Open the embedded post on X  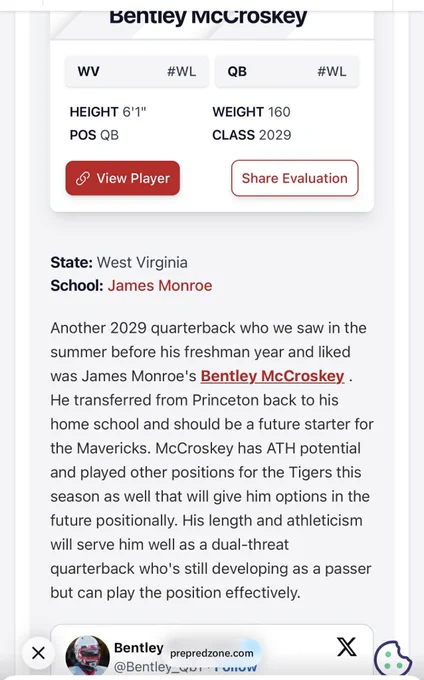(347, 647)
